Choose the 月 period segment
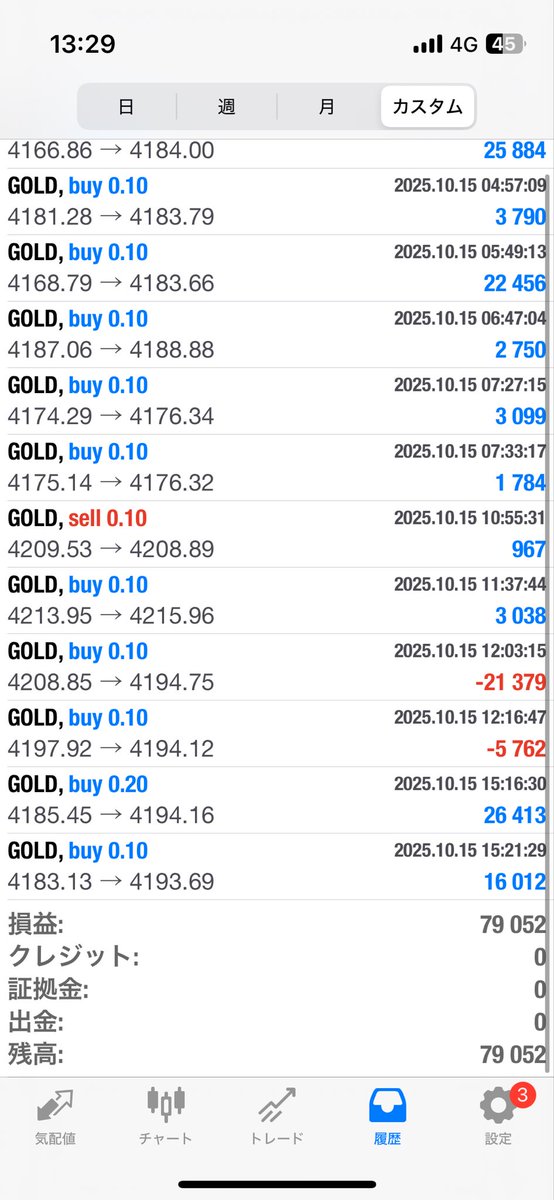The width and height of the screenshot is (554, 1200). [327, 107]
